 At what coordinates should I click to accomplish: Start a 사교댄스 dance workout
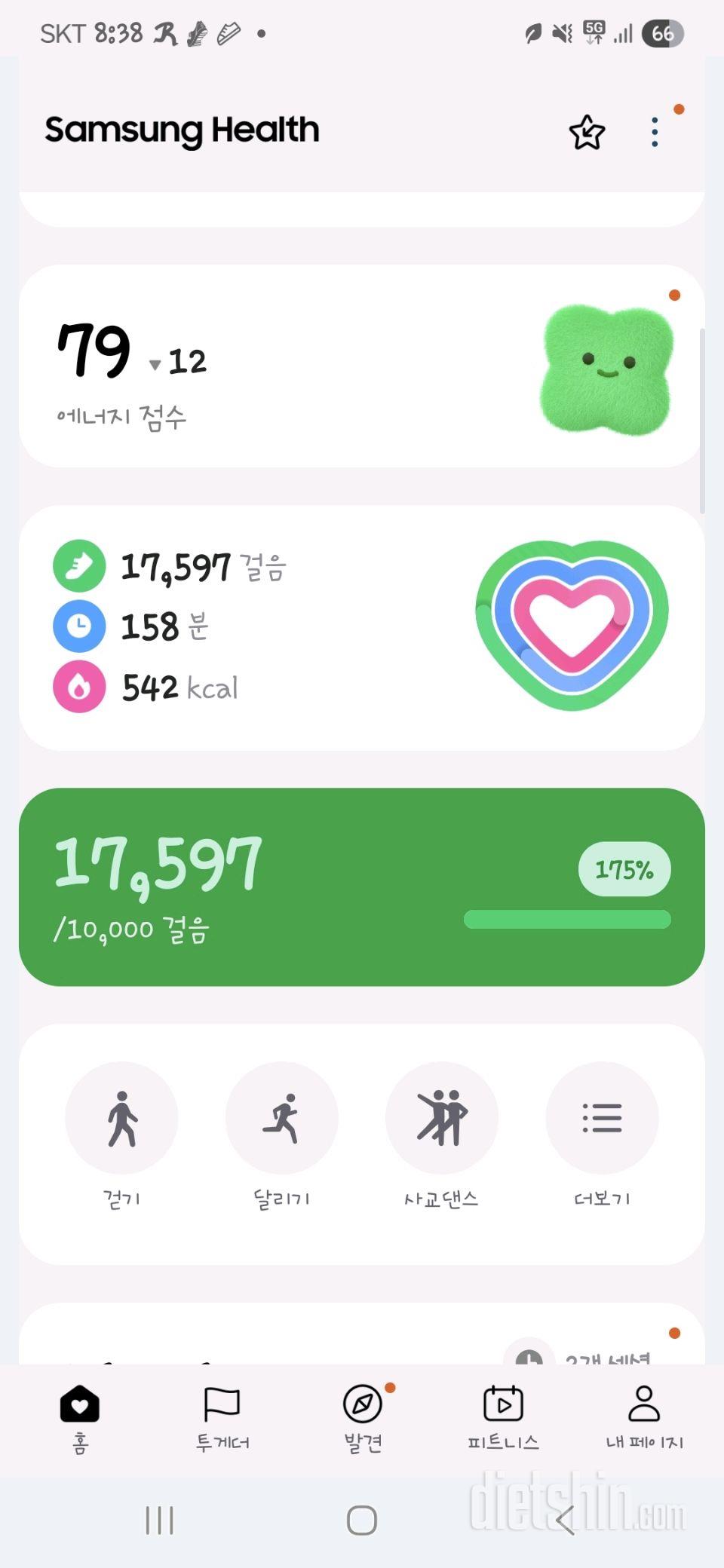pos(442,1118)
